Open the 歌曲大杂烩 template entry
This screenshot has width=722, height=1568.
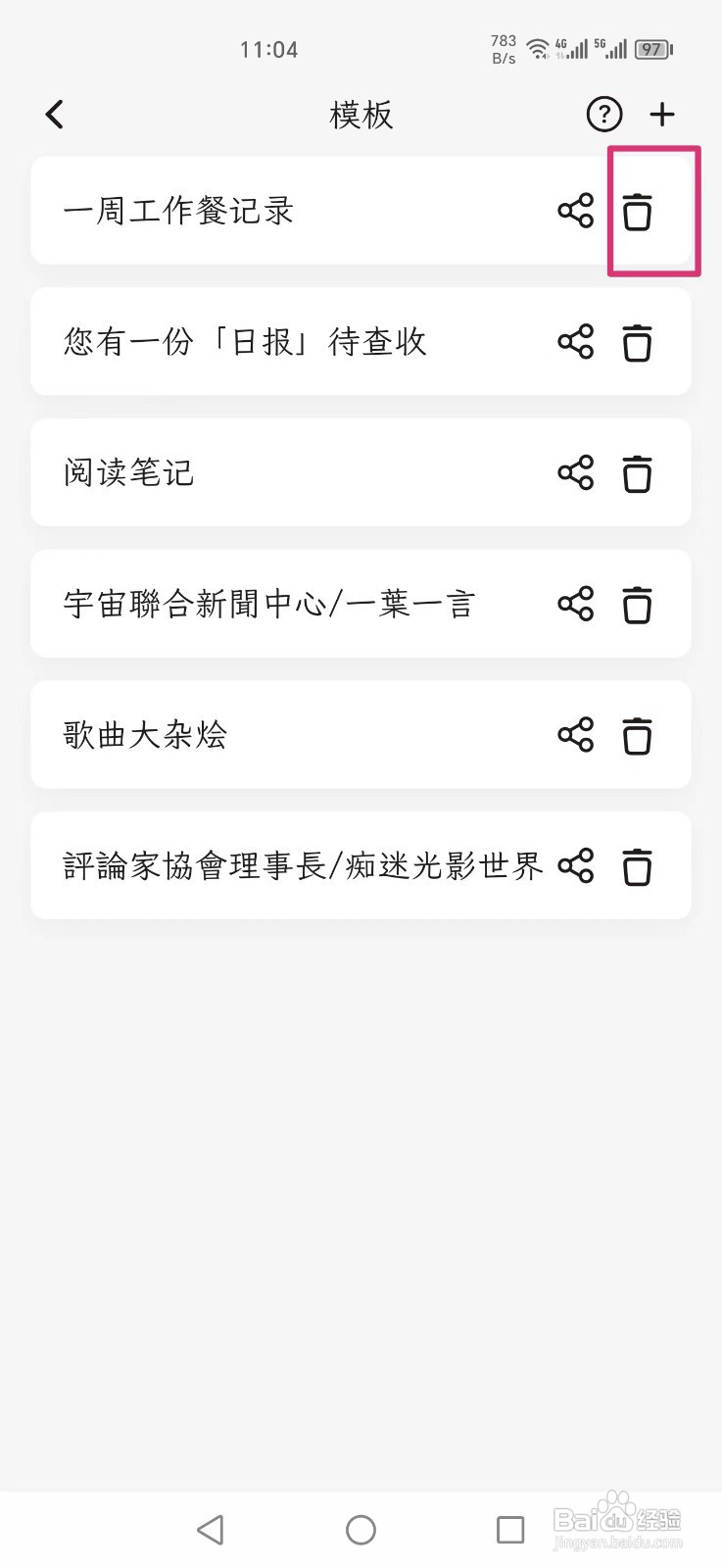click(245, 735)
